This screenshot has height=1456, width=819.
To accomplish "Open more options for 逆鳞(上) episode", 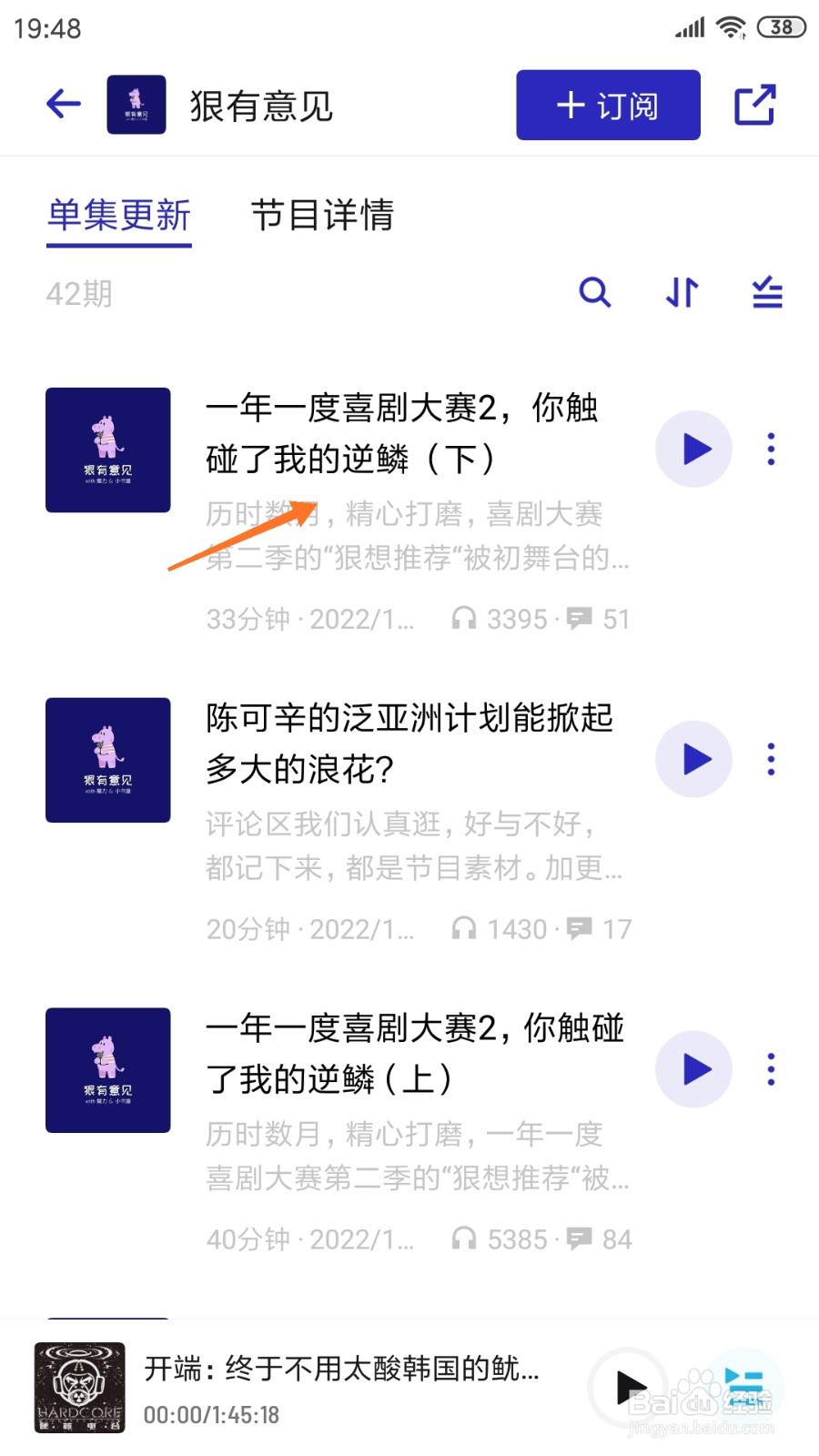I will (771, 1069).
